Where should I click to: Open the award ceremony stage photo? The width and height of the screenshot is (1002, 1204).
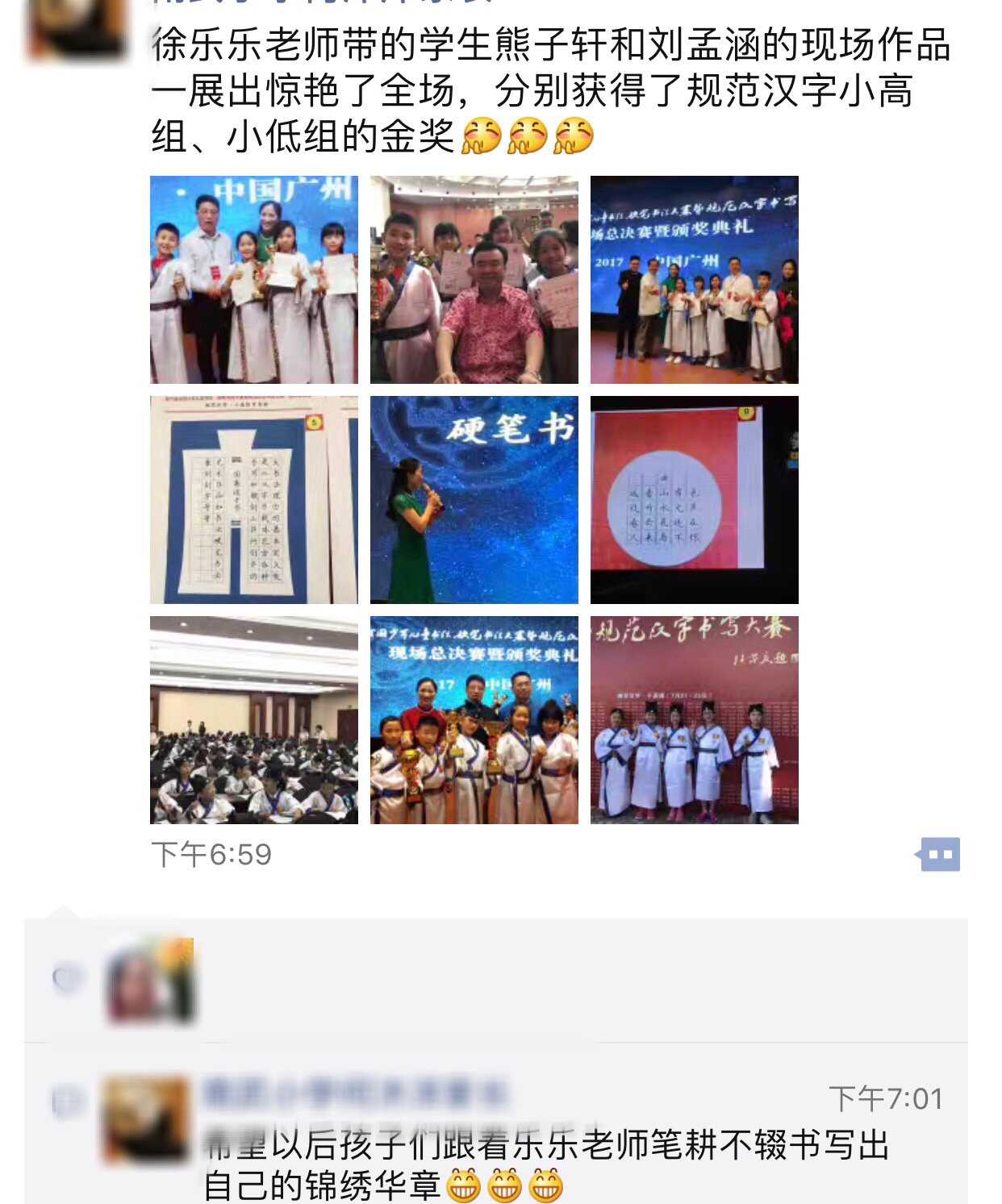694,280
